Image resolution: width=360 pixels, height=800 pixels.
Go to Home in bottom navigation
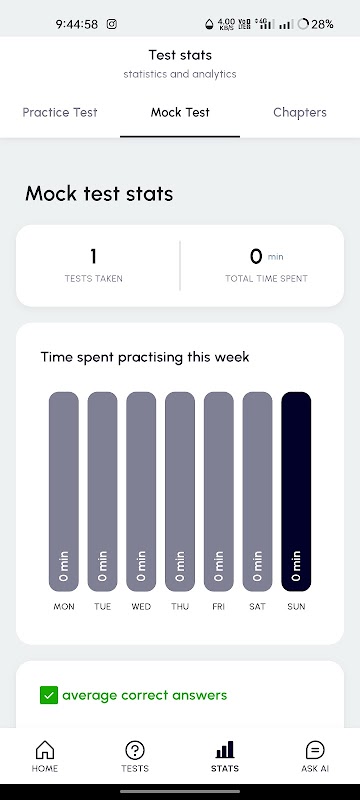click(x=45, y=756)
